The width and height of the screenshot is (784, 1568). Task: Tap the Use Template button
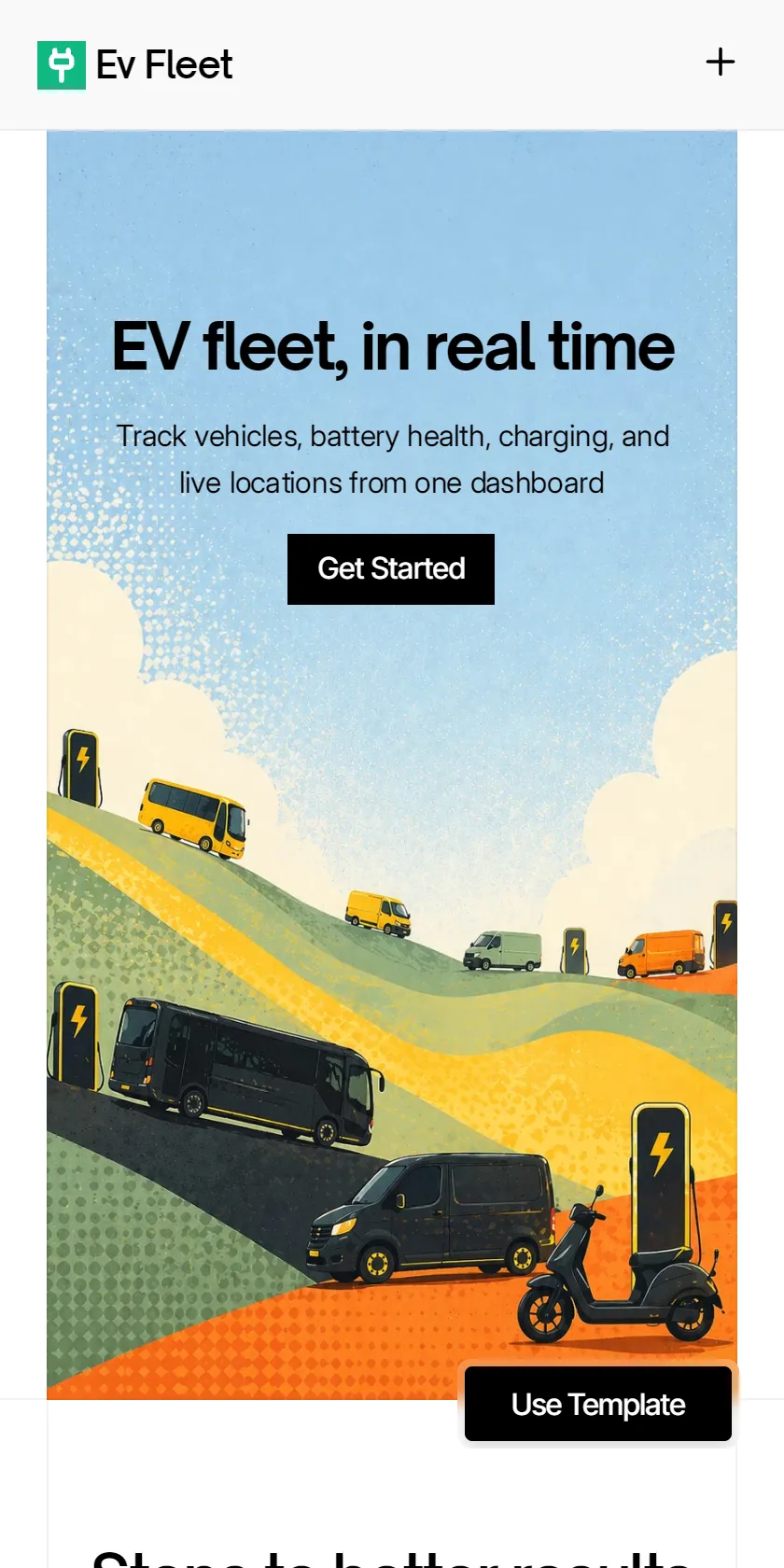598,1404
